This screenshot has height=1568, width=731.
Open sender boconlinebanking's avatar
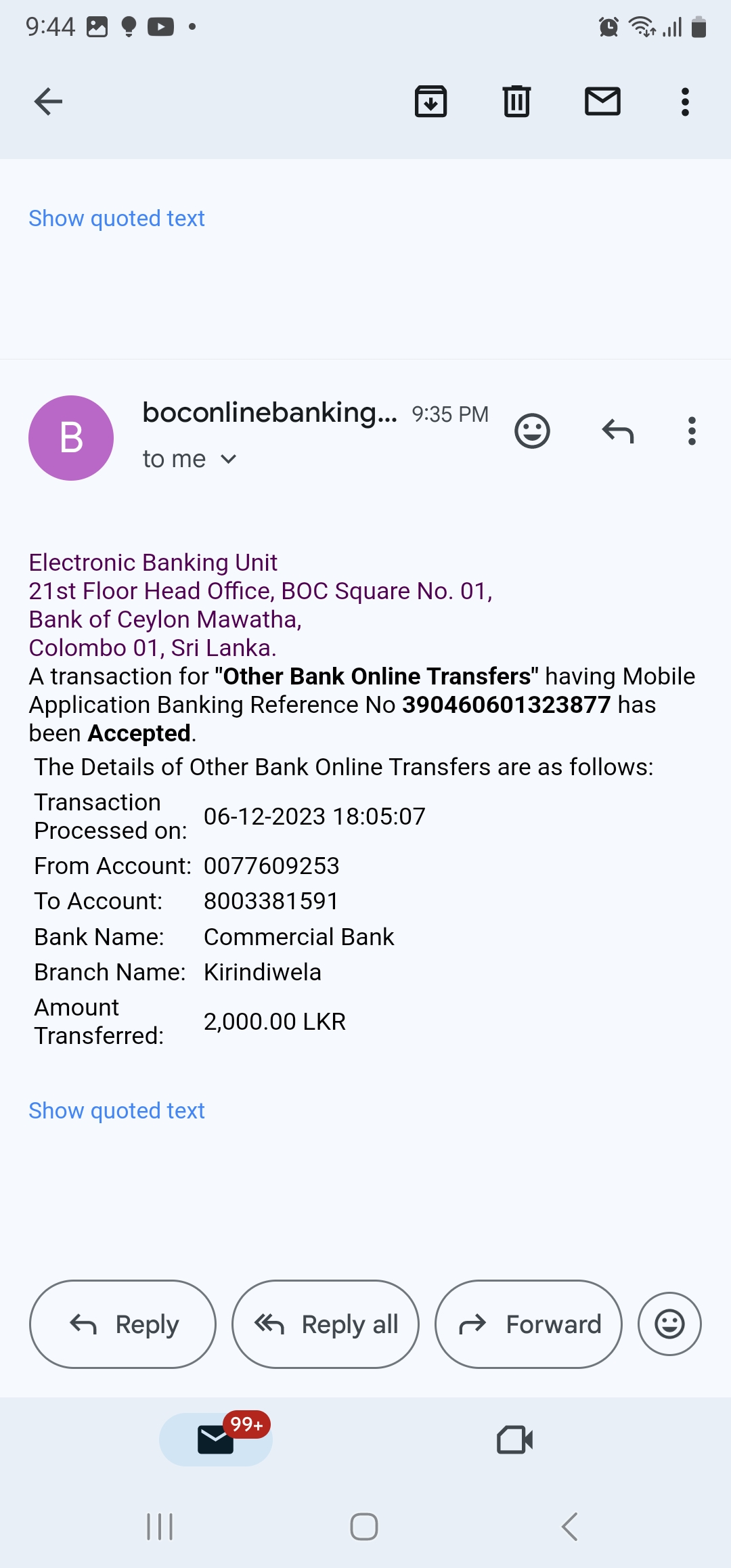coord(71,438)
